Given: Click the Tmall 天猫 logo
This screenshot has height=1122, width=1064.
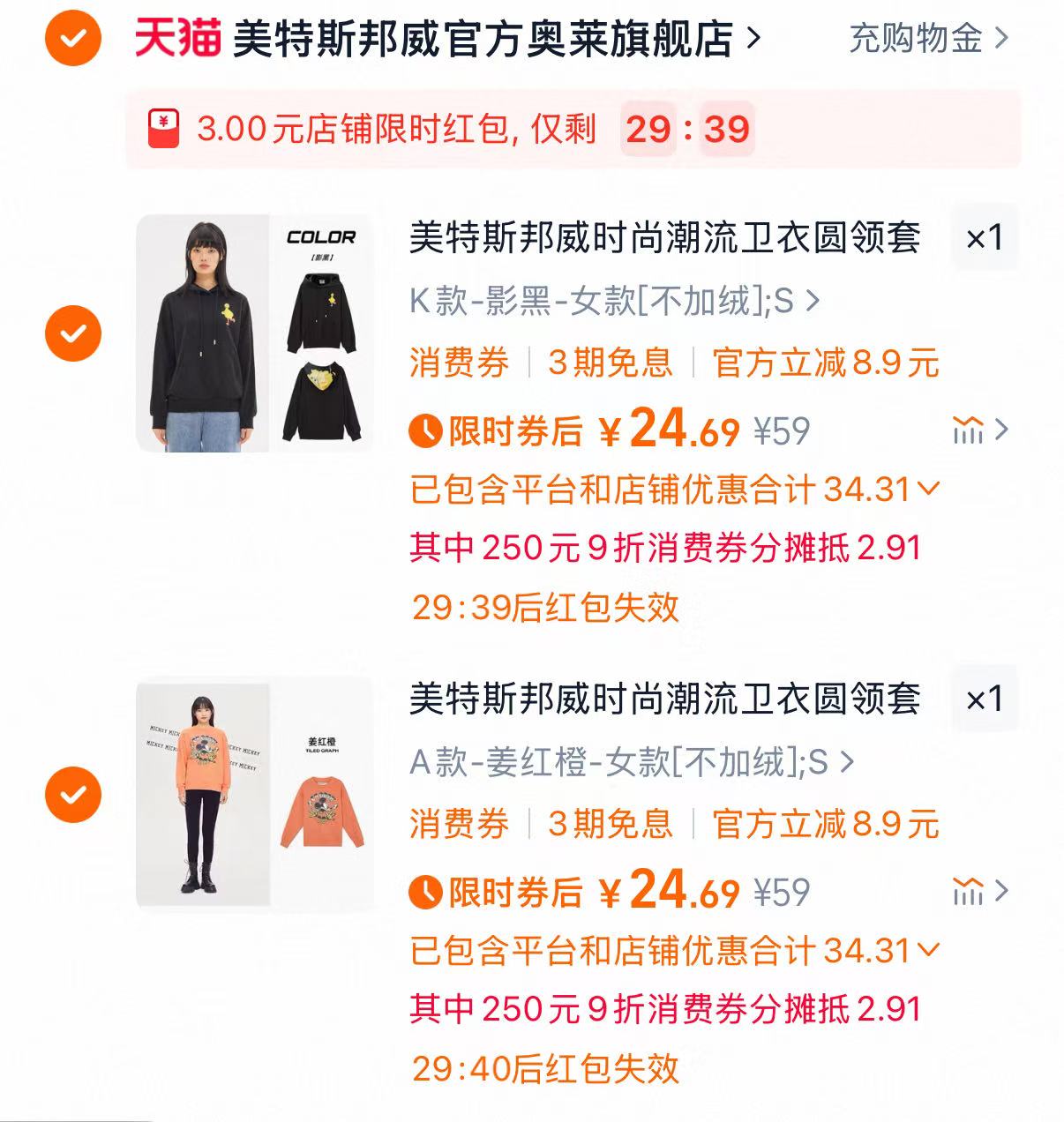Looking at the screenshot, I should (173, 37).
